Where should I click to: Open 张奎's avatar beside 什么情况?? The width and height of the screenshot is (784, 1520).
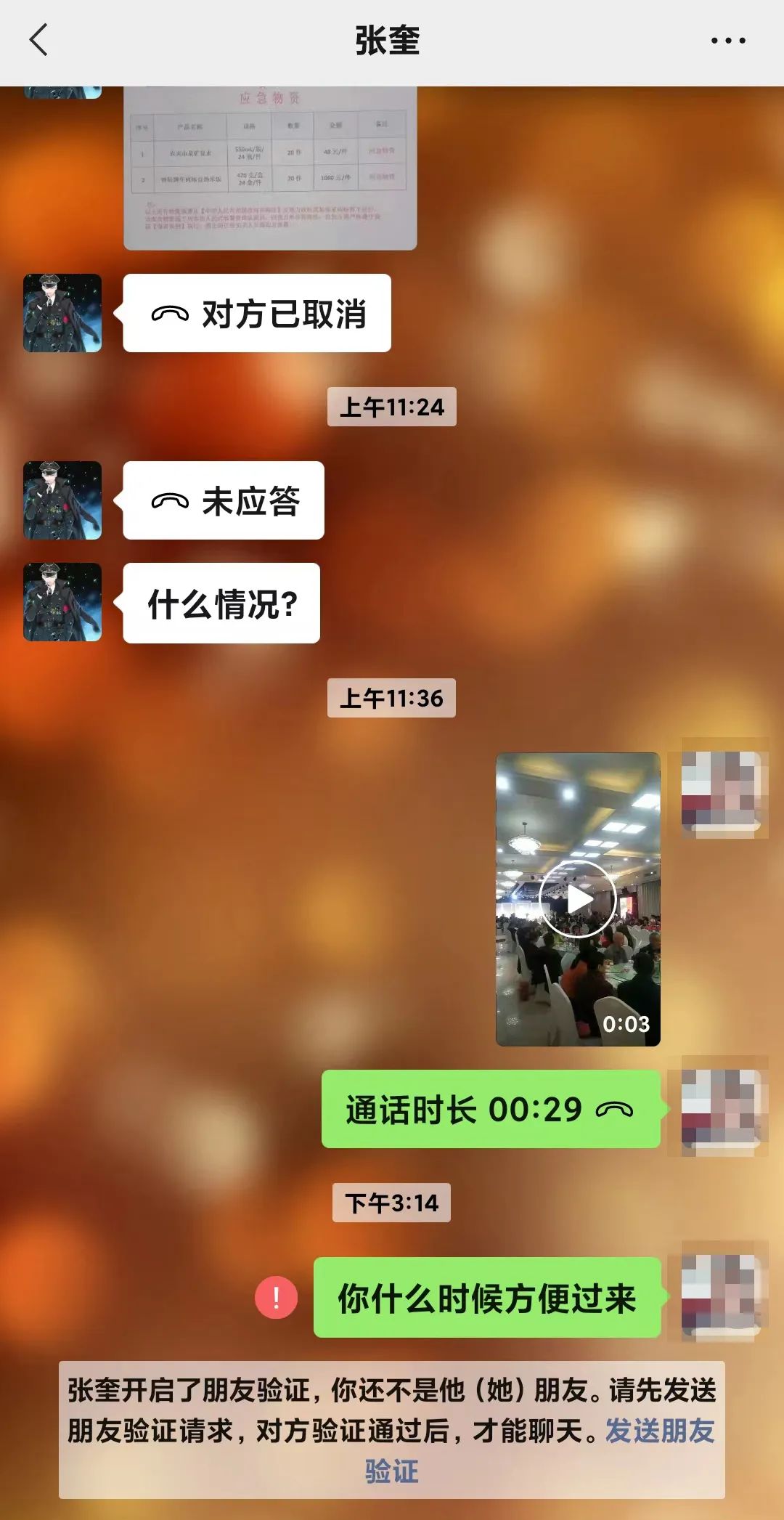pyautogui.click(x=62, y=602)
